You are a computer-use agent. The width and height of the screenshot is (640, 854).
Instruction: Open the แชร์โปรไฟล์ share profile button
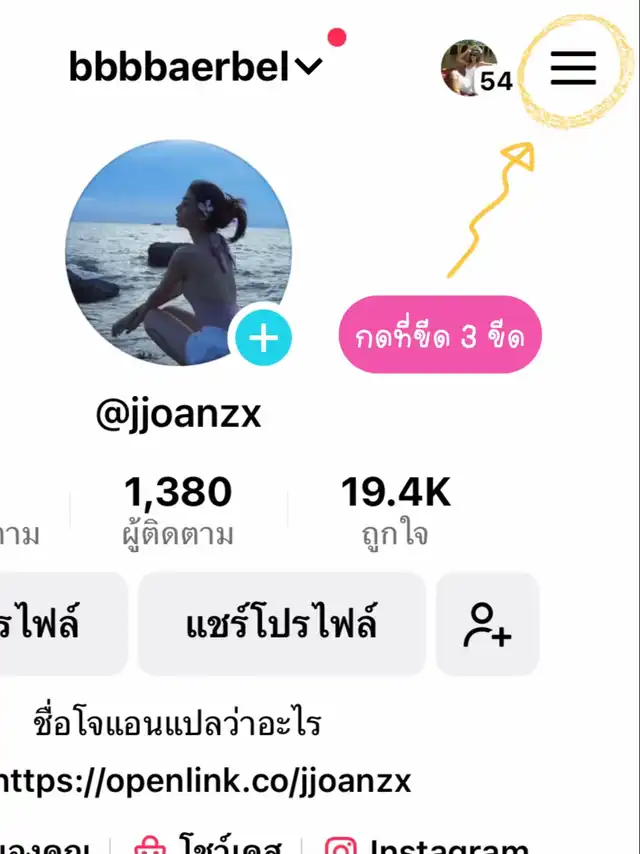point(281,624)
